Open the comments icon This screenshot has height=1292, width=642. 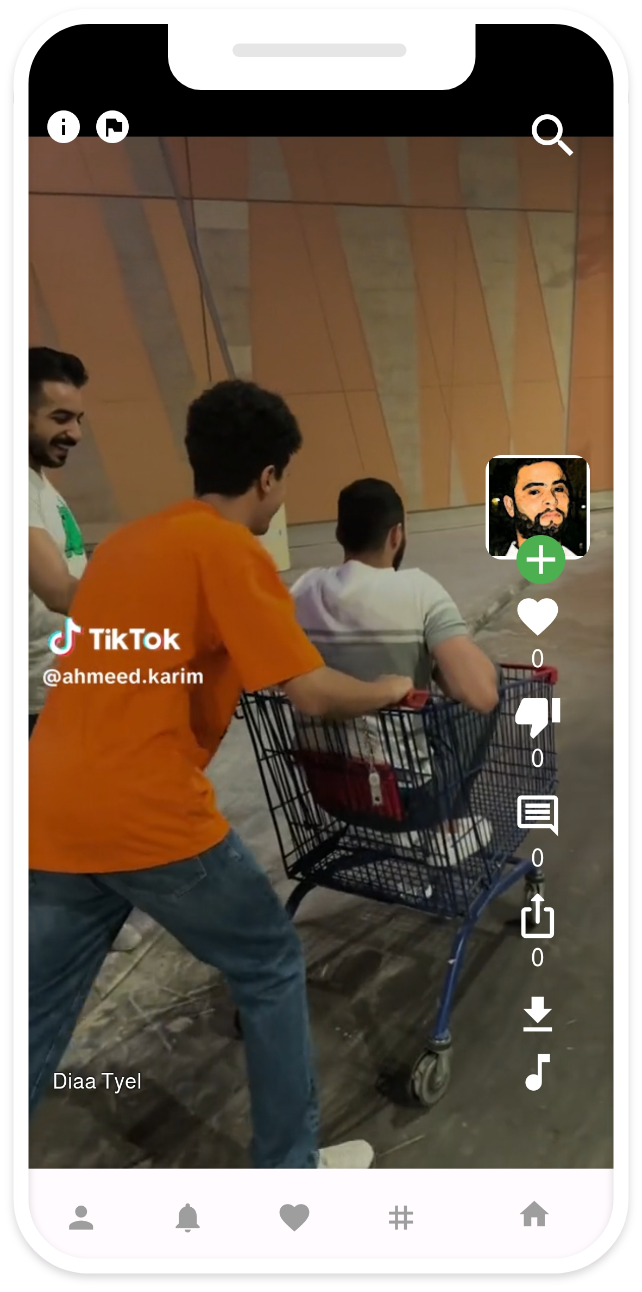[x=537, y=816]
